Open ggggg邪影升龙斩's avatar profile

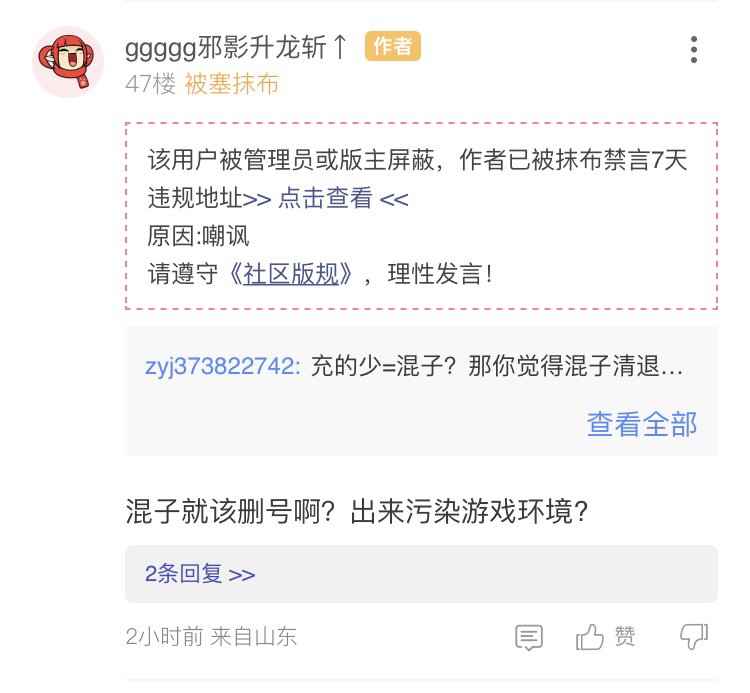point(70,62)
